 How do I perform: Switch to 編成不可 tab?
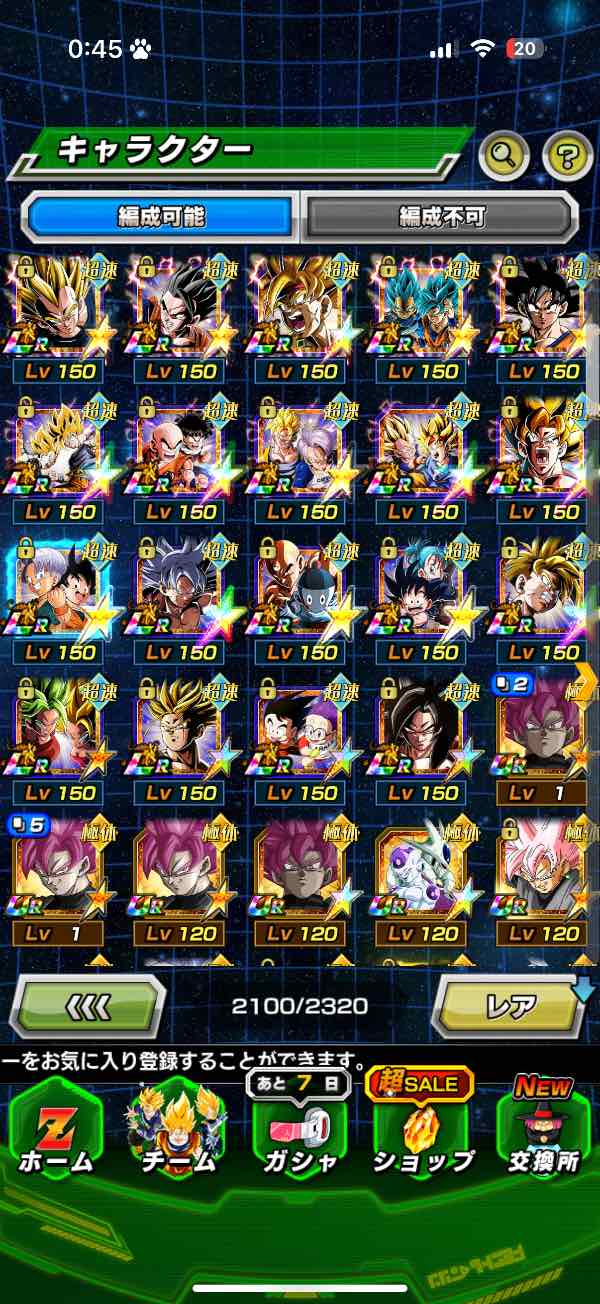tap(441, 216)
